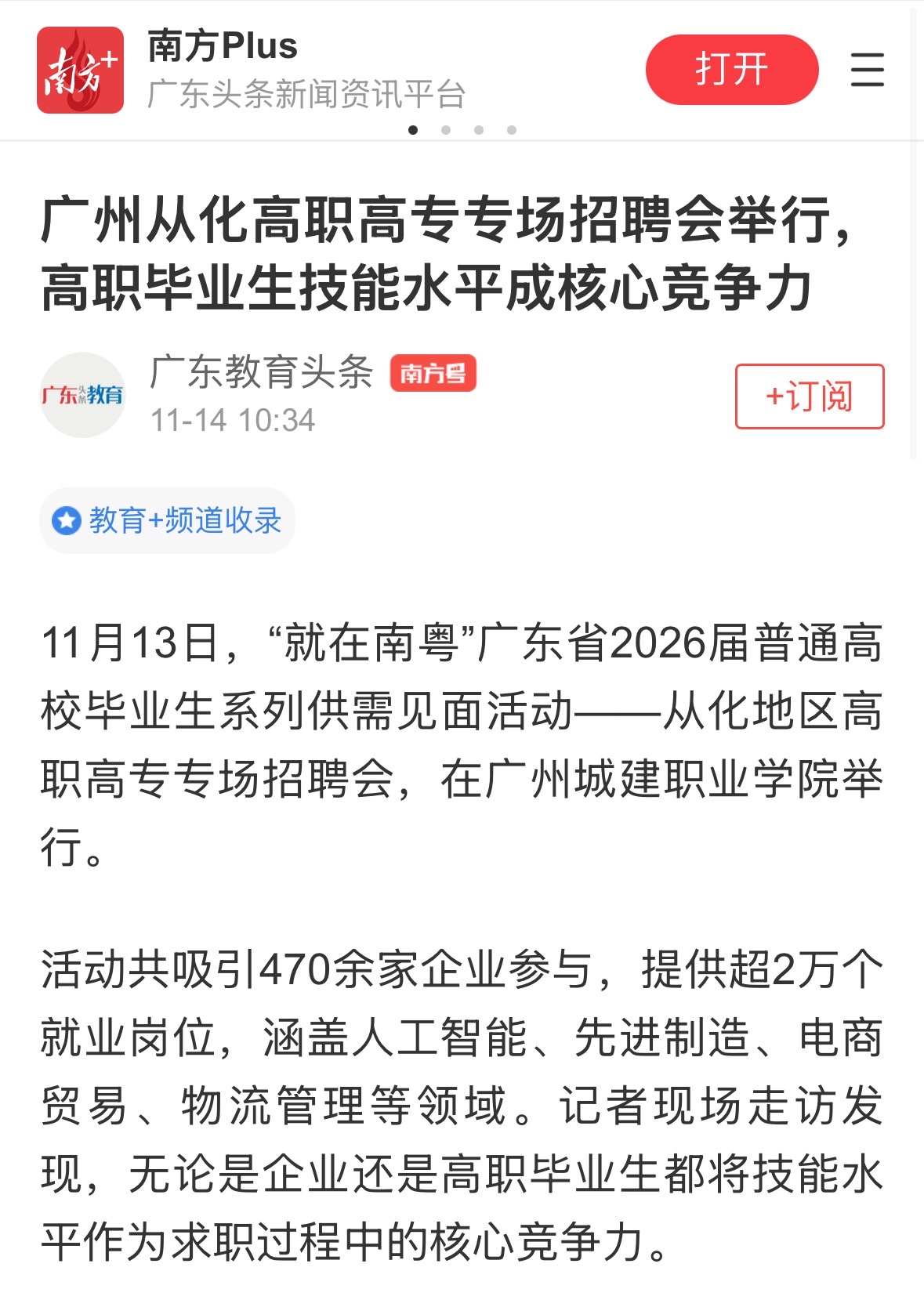Open the 广东教育头条 author profile

point(261,372)
